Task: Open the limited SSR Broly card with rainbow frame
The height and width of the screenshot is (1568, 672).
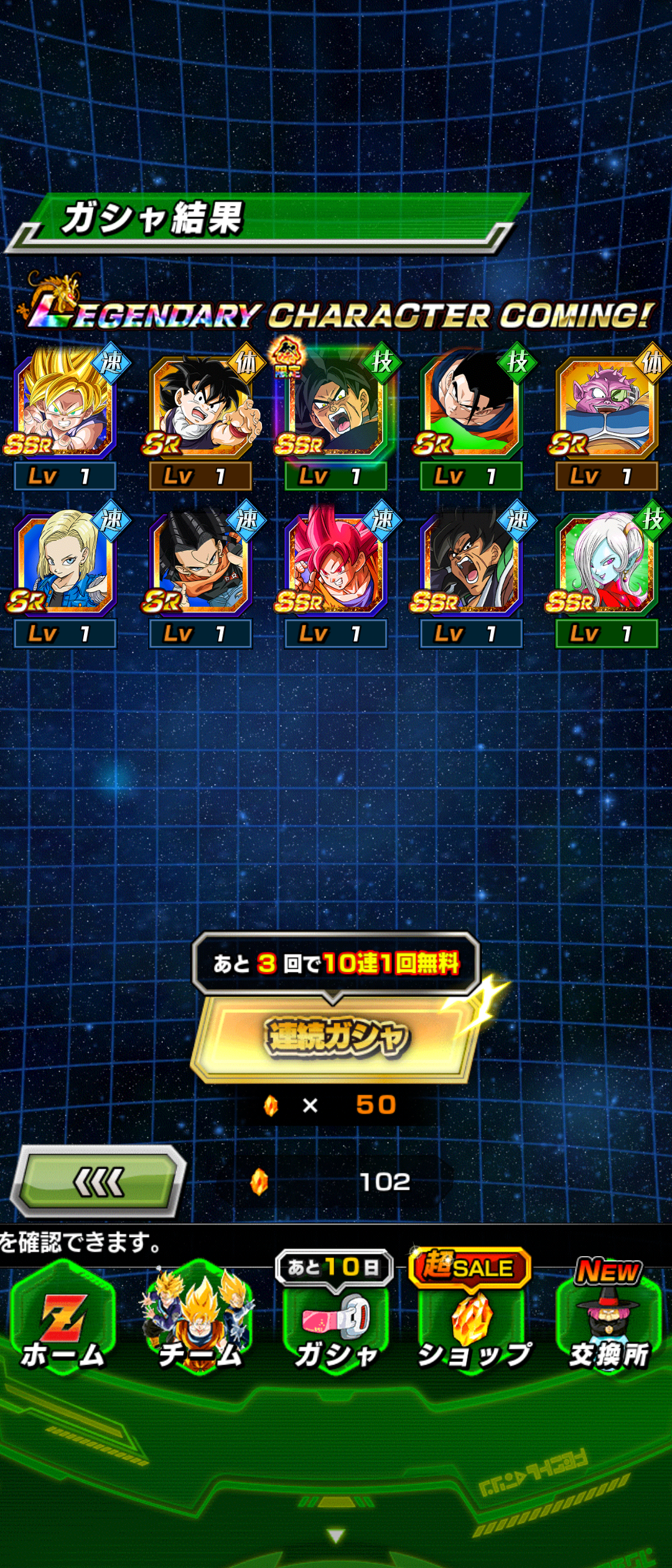Action: pos(335,404)
